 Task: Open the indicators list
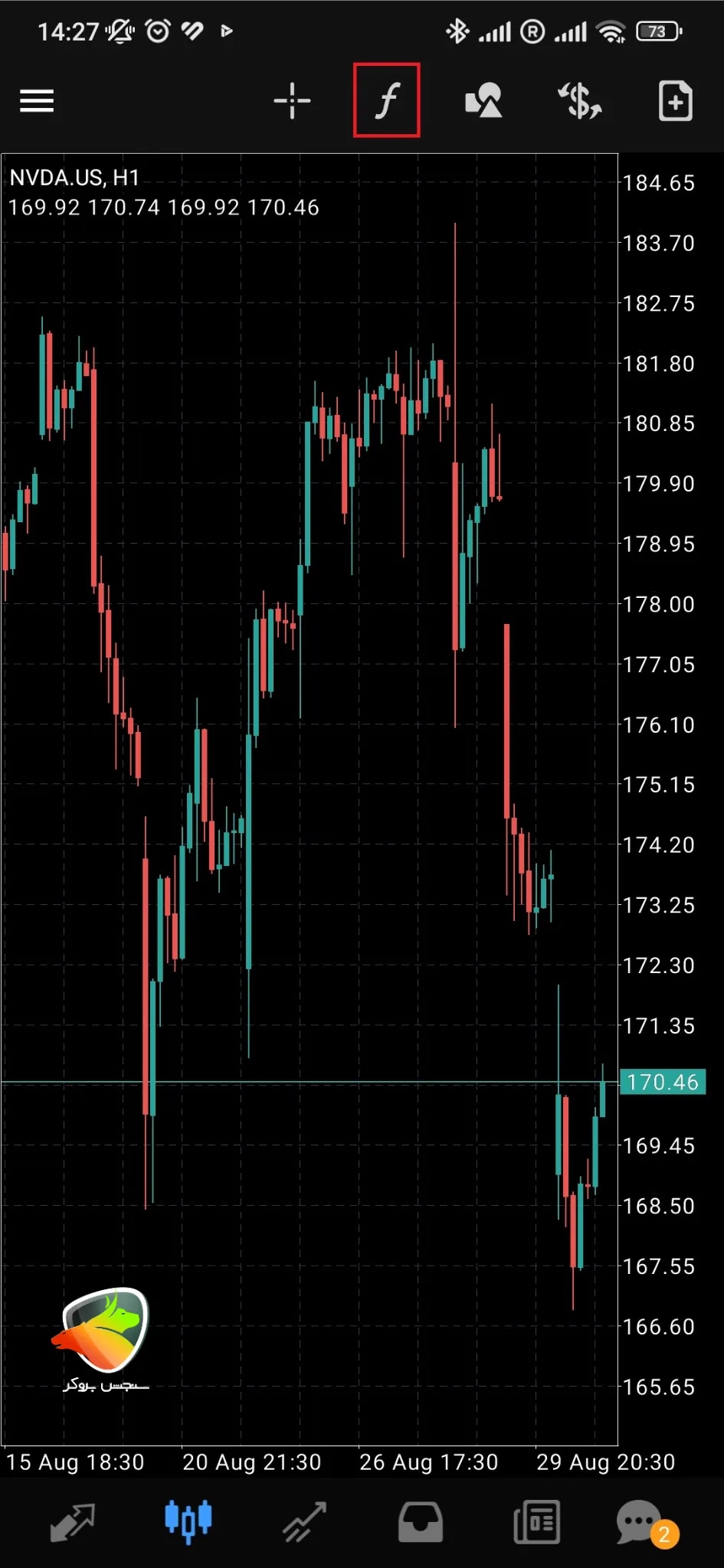(x=387, y=101)
